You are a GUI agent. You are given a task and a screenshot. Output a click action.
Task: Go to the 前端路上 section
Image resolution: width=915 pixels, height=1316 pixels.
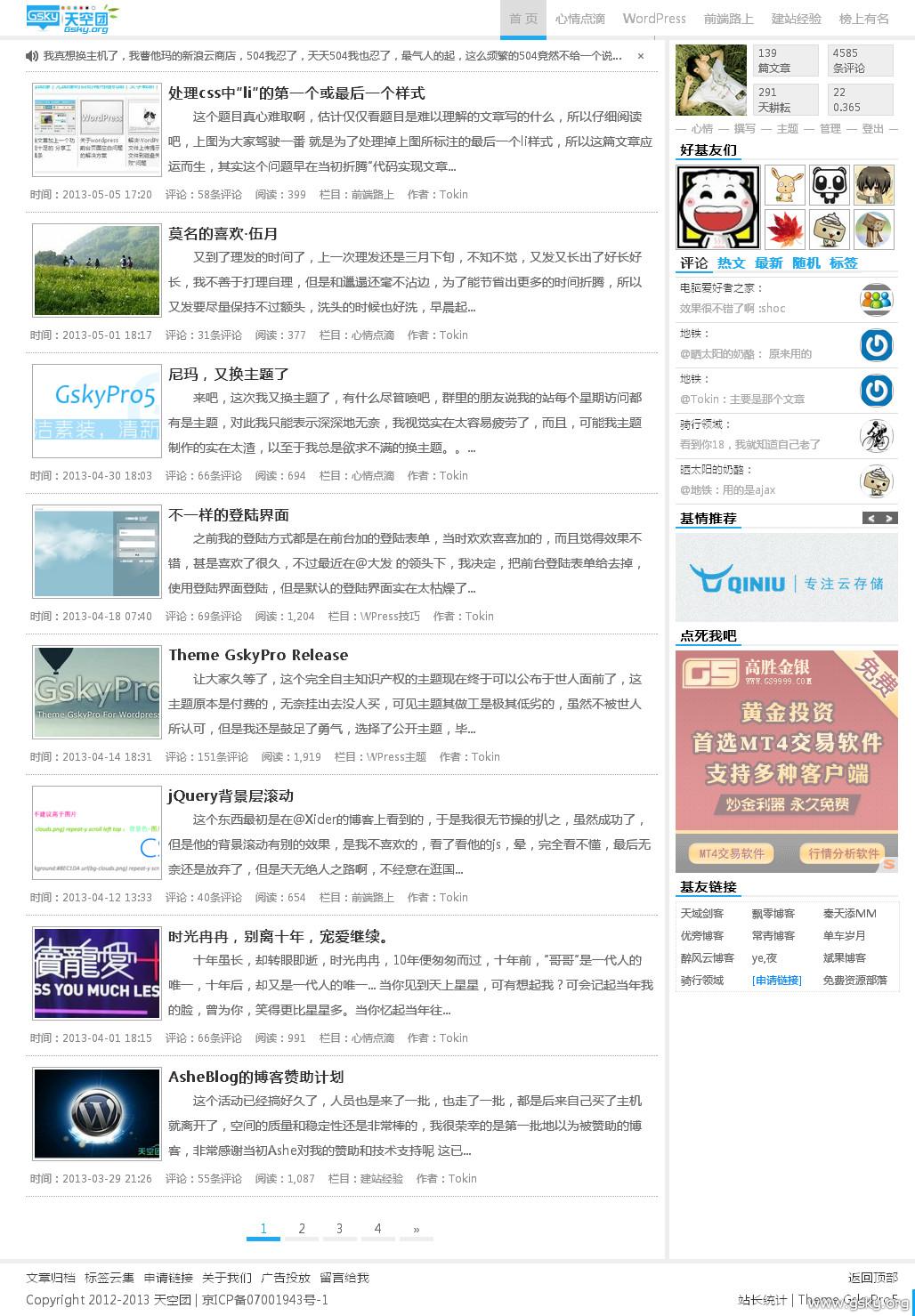point(728,19)
